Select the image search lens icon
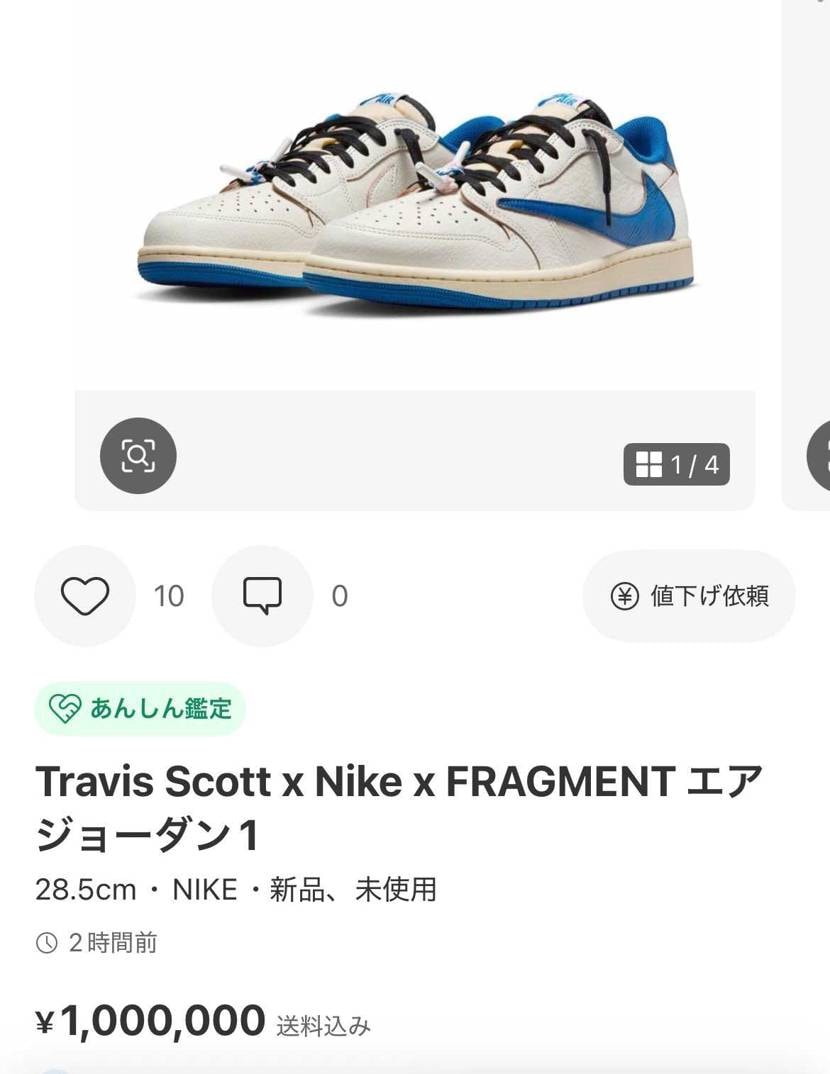Viewport: 830px width, 1074px height. click(139, 456)
